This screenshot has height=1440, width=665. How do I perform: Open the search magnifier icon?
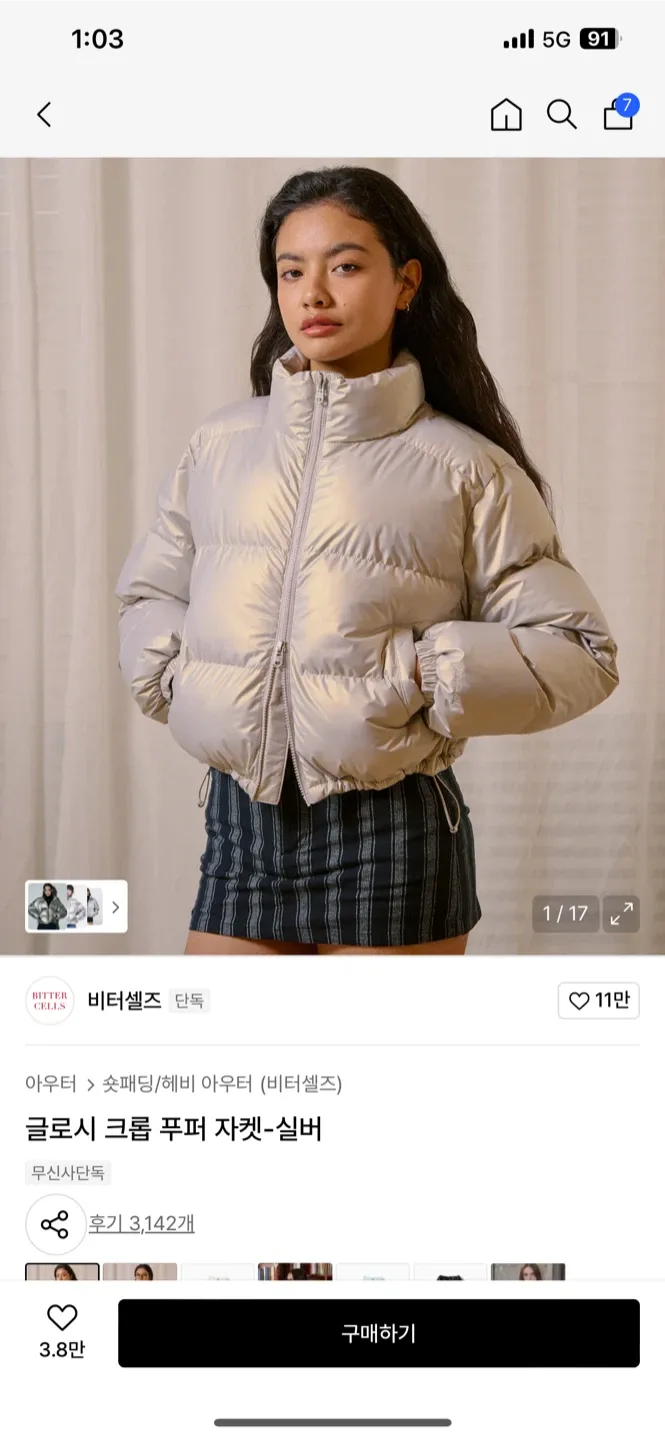coord(562,115)
